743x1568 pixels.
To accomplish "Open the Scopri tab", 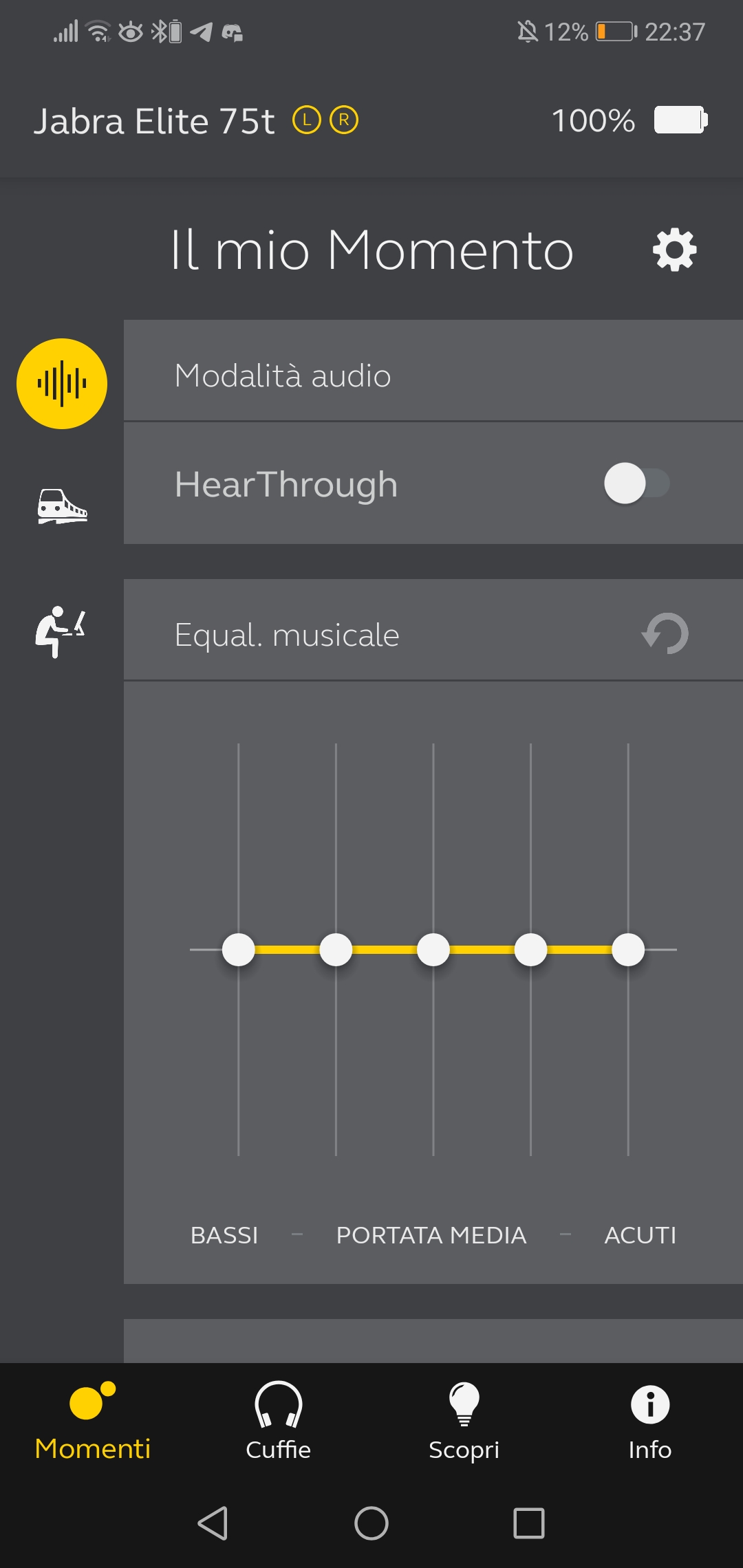I will [464, 1420].
